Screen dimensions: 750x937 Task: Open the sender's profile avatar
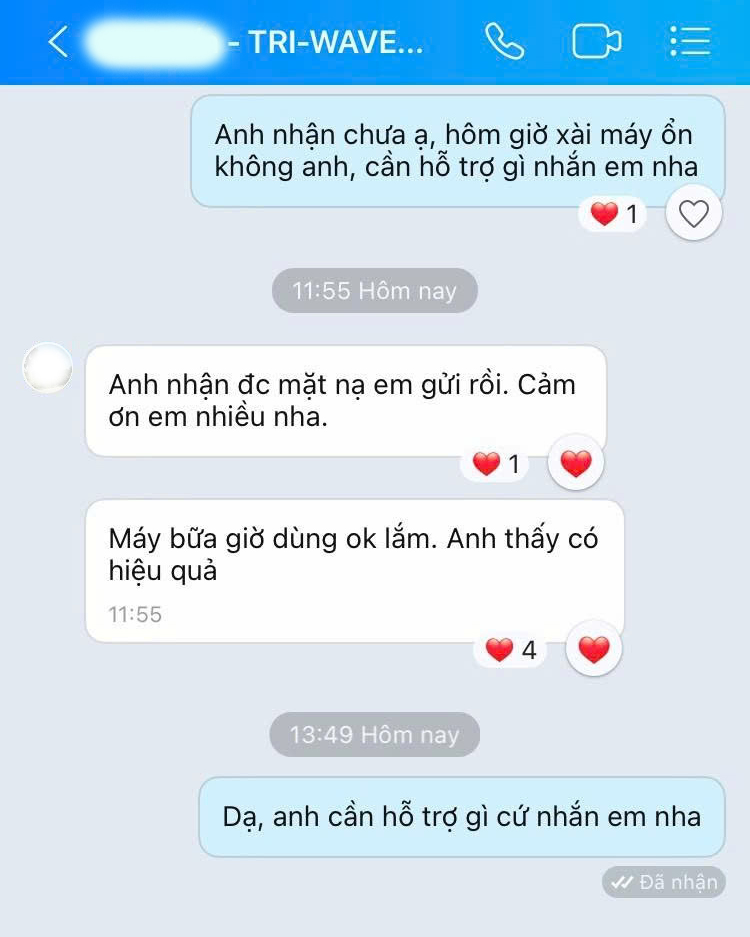pyautogui.click(x=47, y=368)
